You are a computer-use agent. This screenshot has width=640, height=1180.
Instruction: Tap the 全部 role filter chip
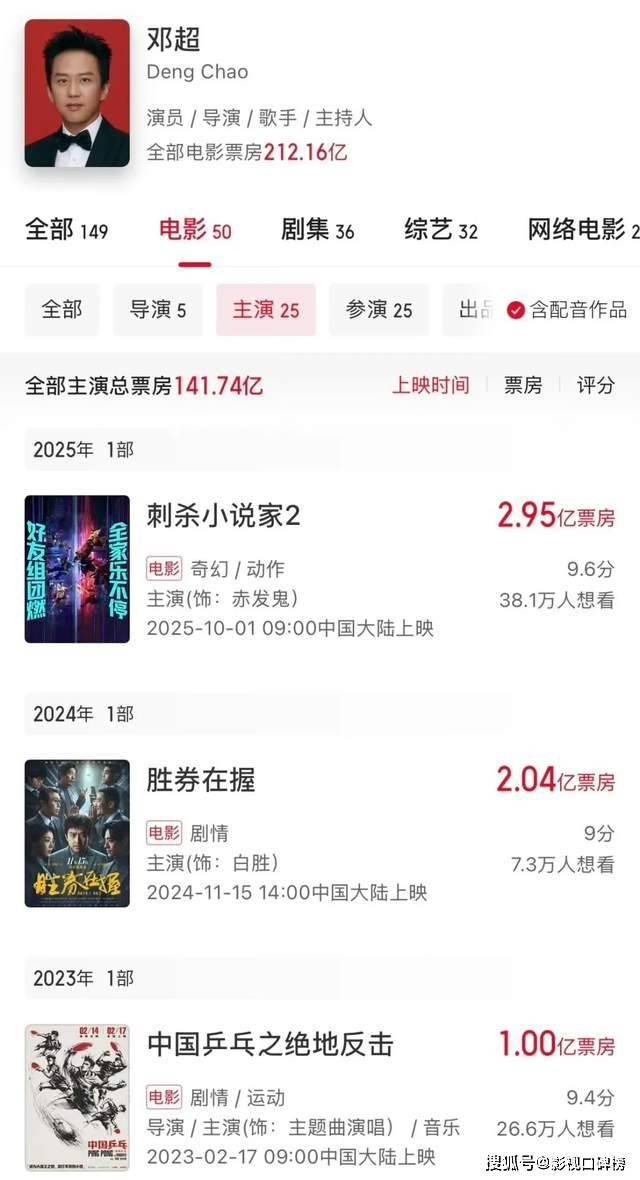(62, 310)
